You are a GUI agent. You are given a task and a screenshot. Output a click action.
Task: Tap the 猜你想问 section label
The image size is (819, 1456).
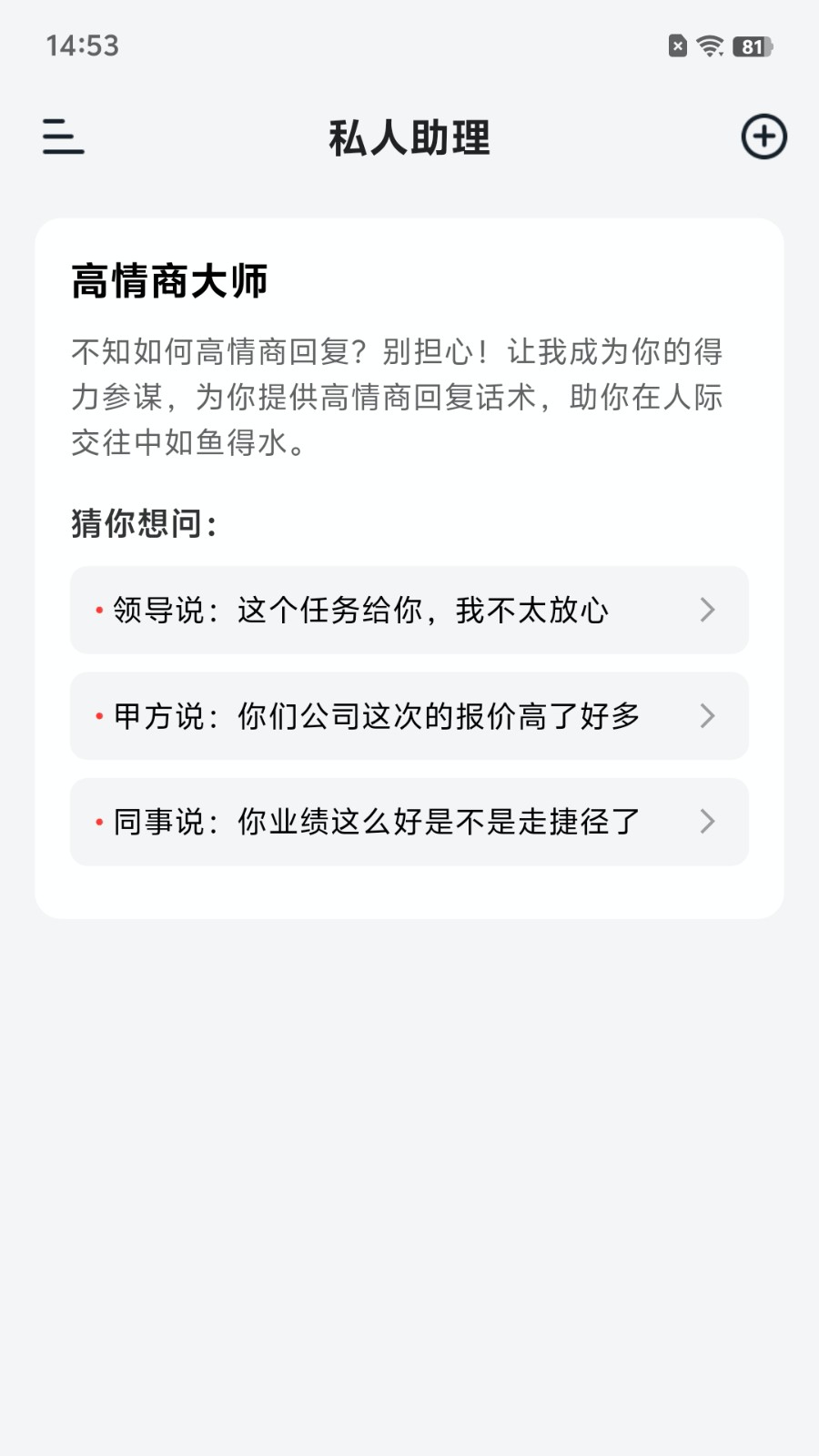click(x=143, y=521)
